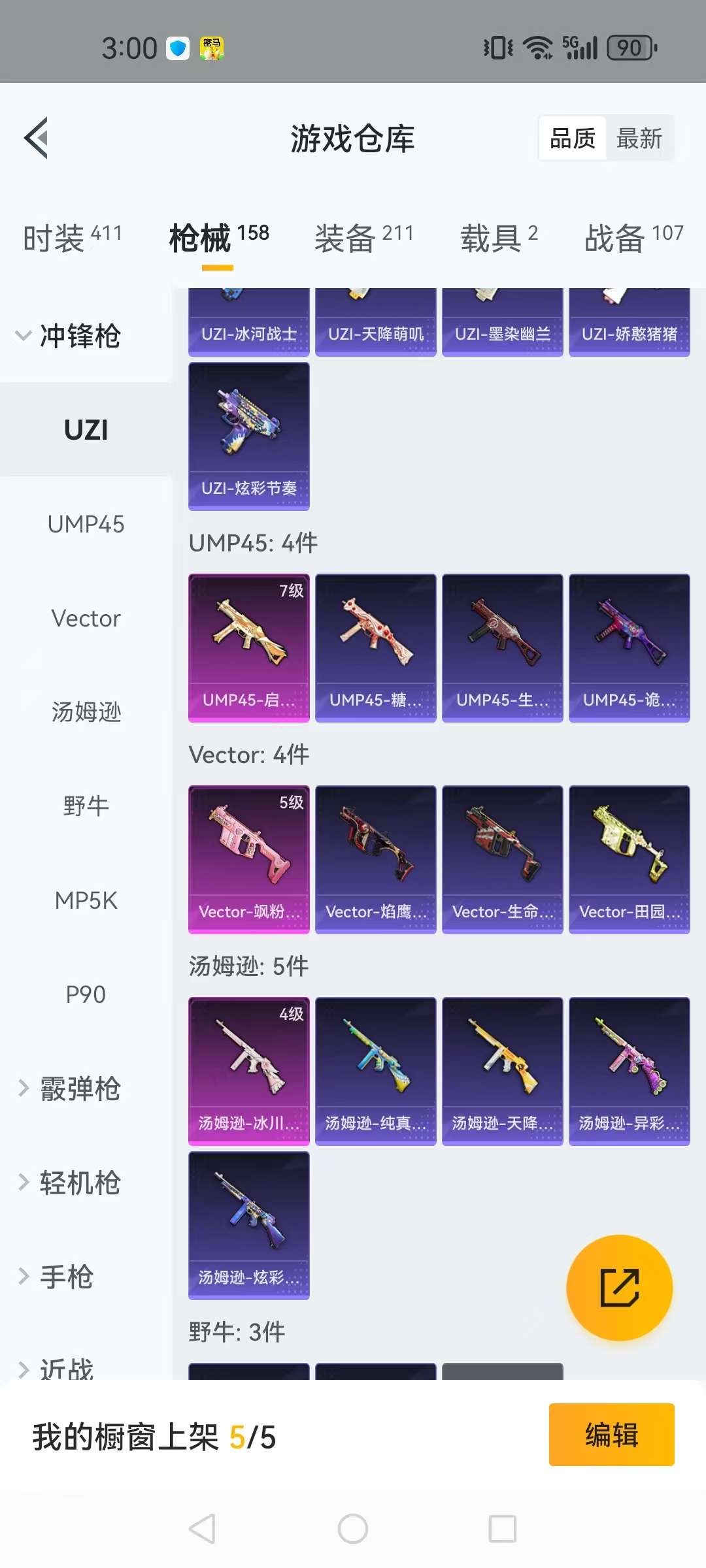Switch to the 装备 tab
This screenshot has width=706, height=1568.
click(x=364, y=237)
